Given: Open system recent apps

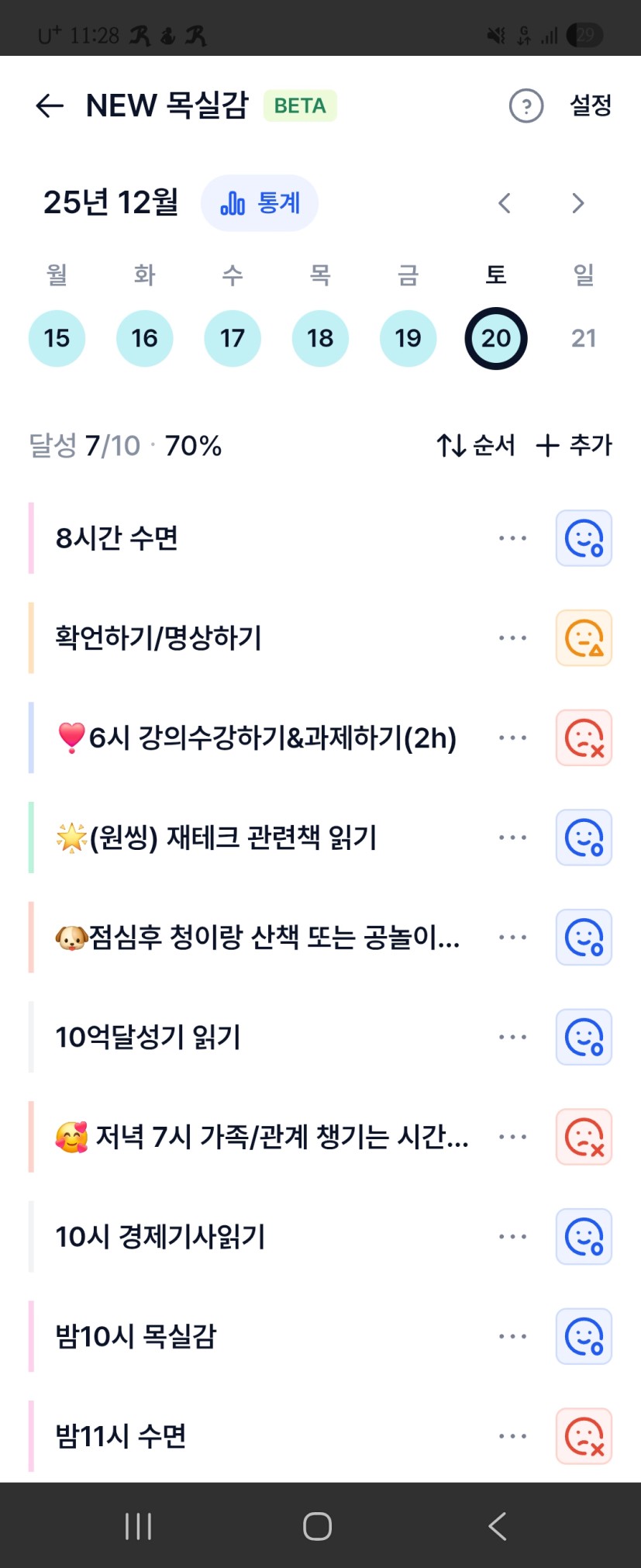Looking at the screenshot, I should (139, 1526).
